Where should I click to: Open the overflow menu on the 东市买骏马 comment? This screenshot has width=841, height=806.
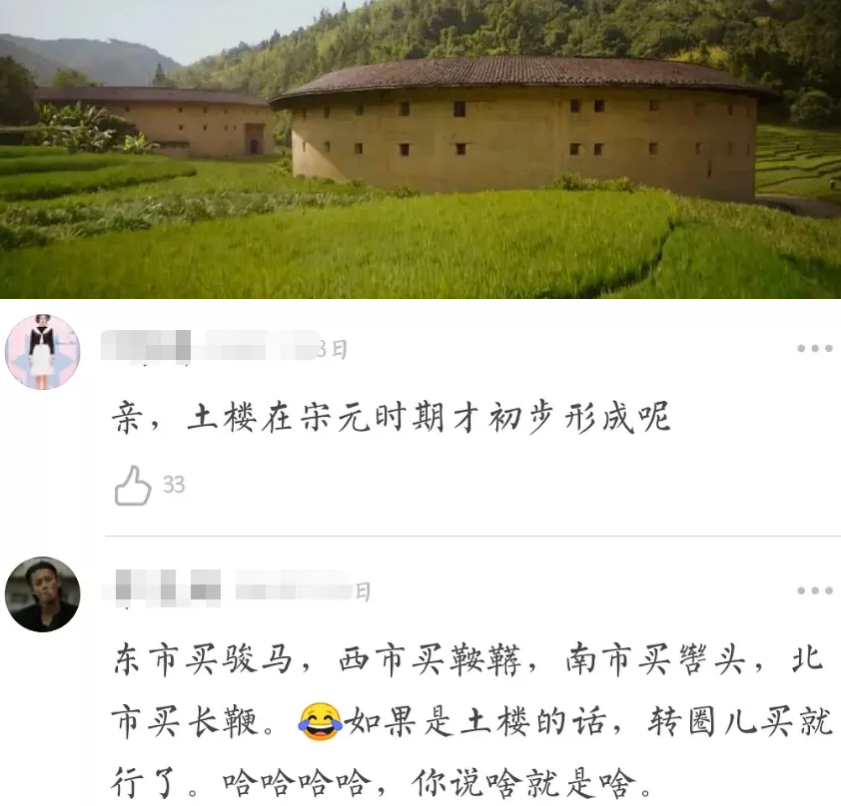[814, 591]
